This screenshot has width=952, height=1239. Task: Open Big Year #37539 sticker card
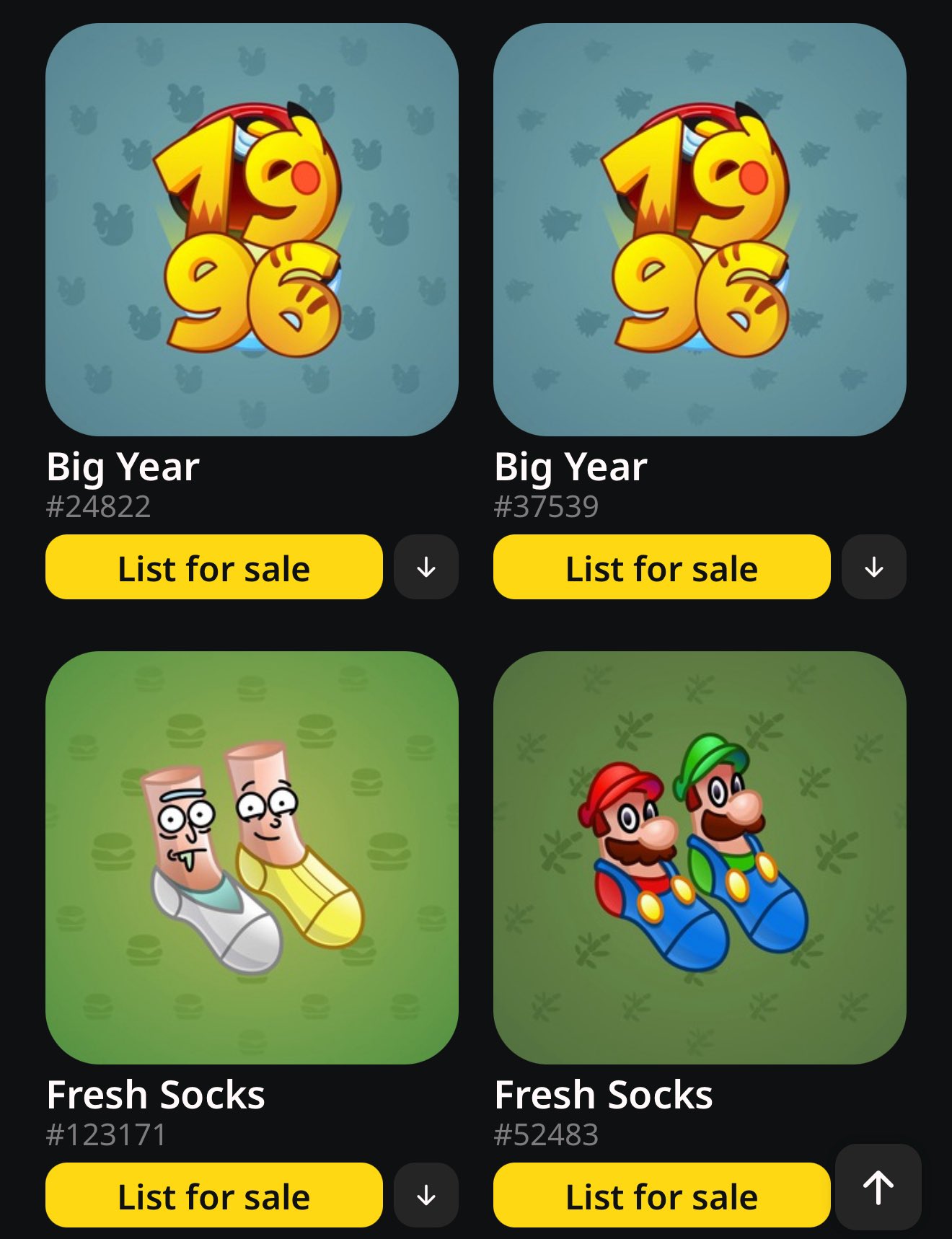700,229
